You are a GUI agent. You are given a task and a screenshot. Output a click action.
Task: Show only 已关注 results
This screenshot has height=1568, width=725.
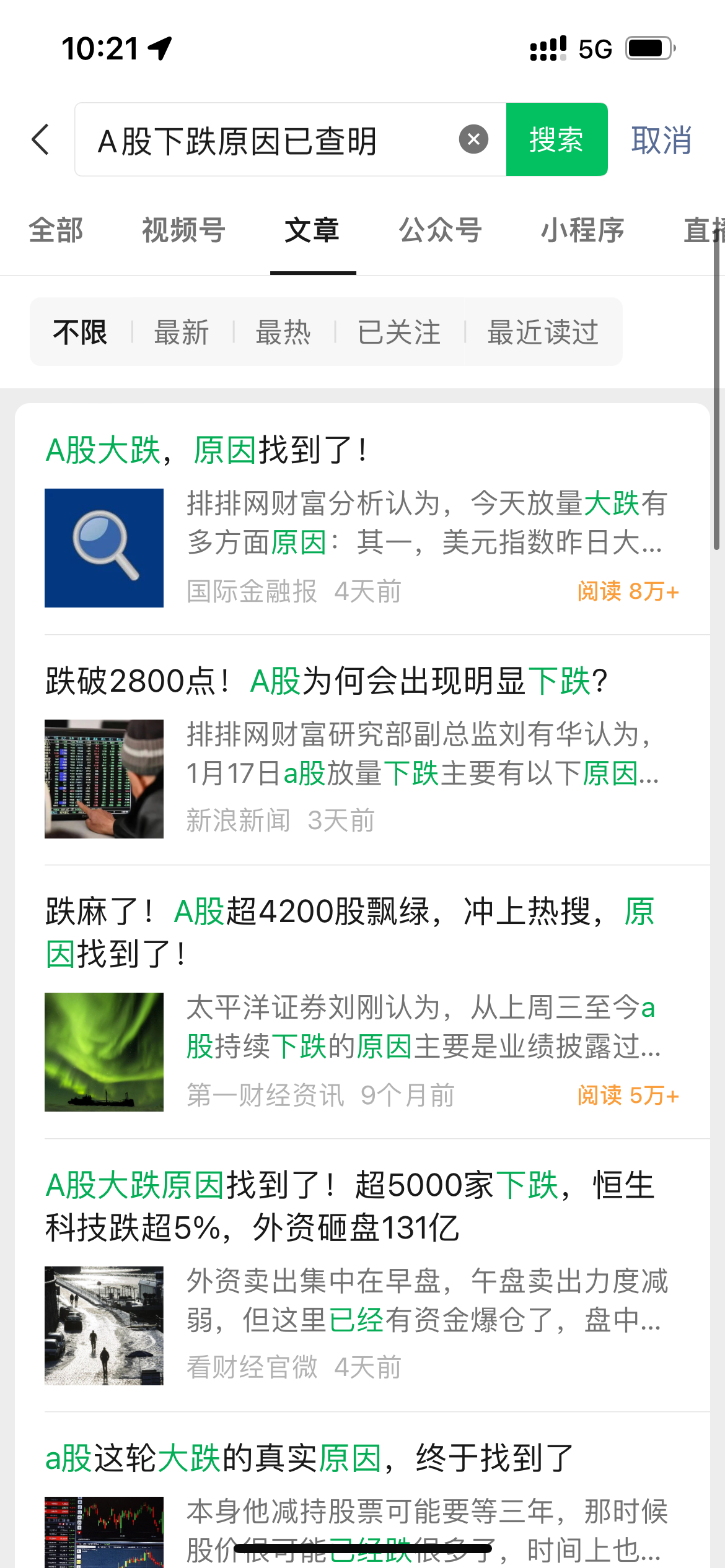pos(399,332)
